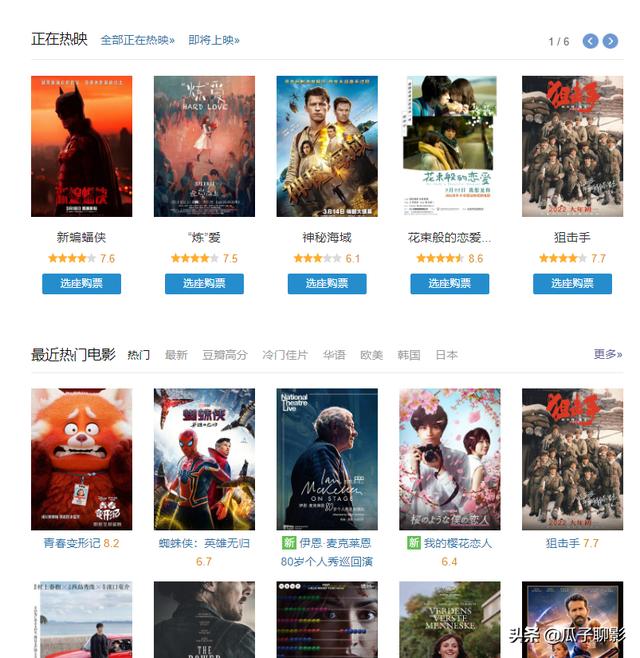Viewport: 640px width, 658px height.
Task: Switch to the 冷门佳片 tab
Action: pyautogui.click(x=285, y=355)
